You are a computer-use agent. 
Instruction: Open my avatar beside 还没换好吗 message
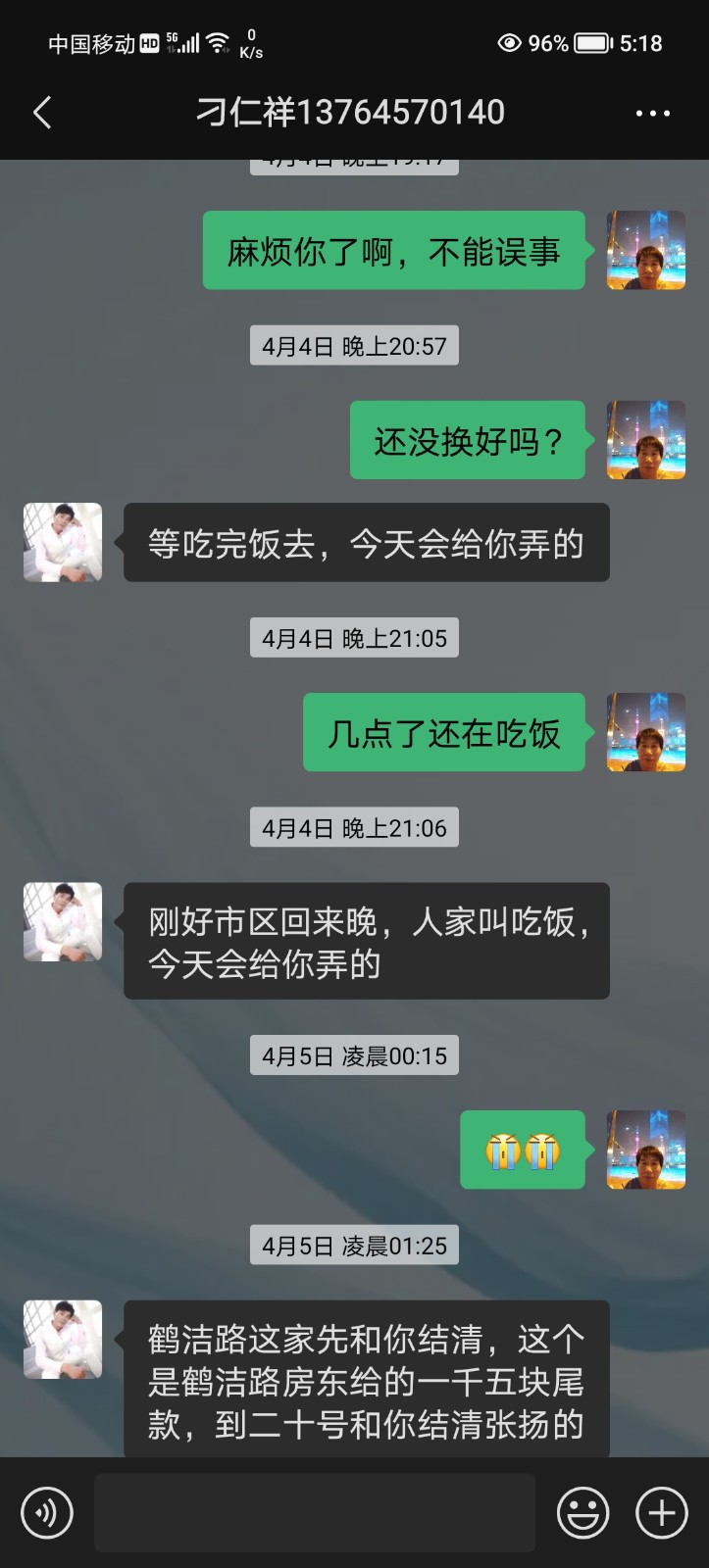pyautogui.click(x=645, y=440)
